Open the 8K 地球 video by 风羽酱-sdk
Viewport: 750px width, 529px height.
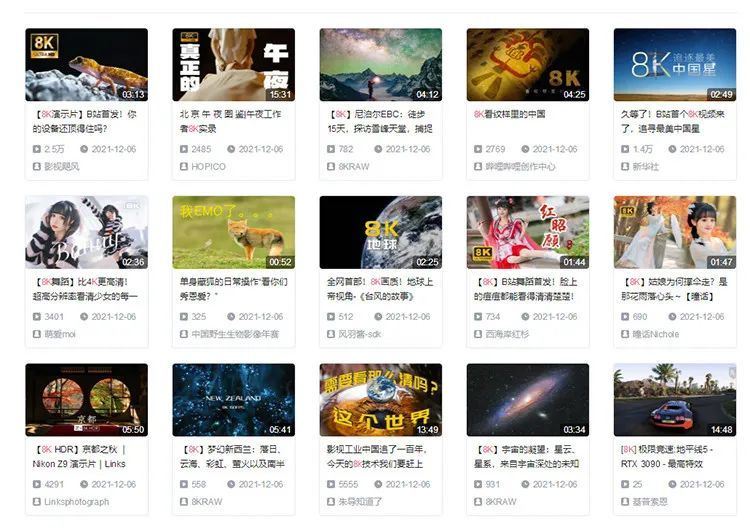tap(380, 232)
